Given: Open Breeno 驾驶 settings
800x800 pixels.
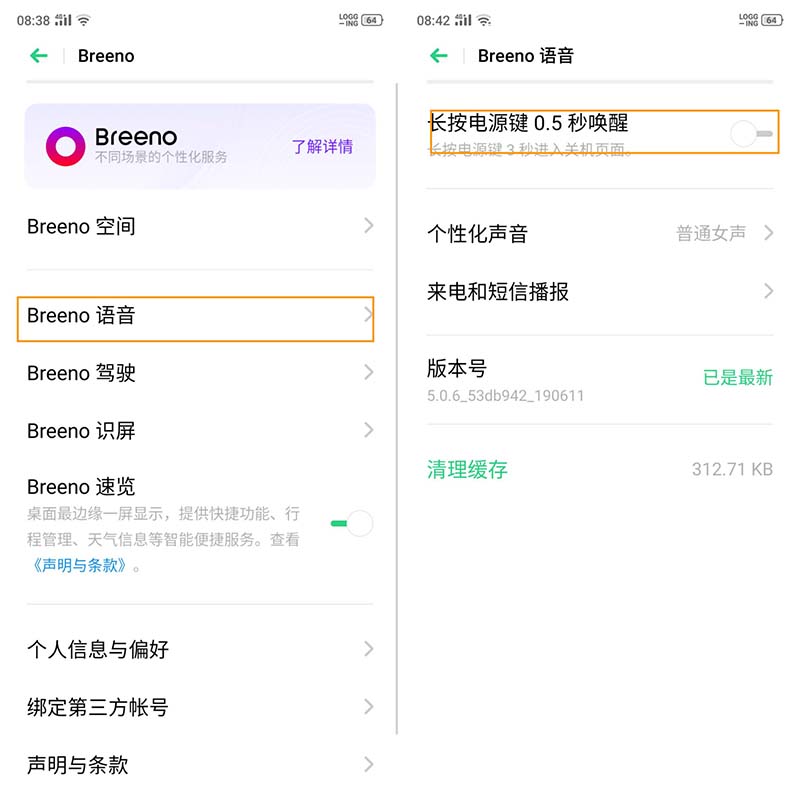Looking at the screenshot, I should point(200,373).
